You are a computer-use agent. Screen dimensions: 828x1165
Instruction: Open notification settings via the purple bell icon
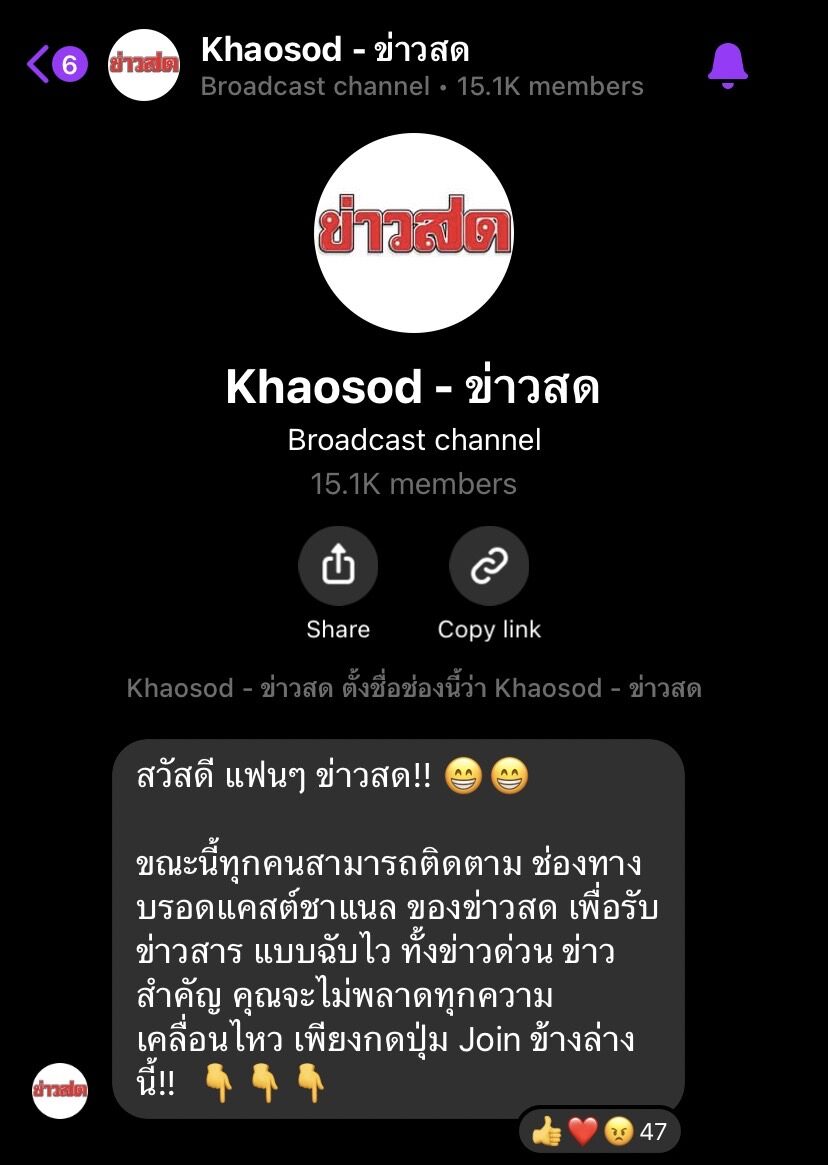[x=727, y=63]
